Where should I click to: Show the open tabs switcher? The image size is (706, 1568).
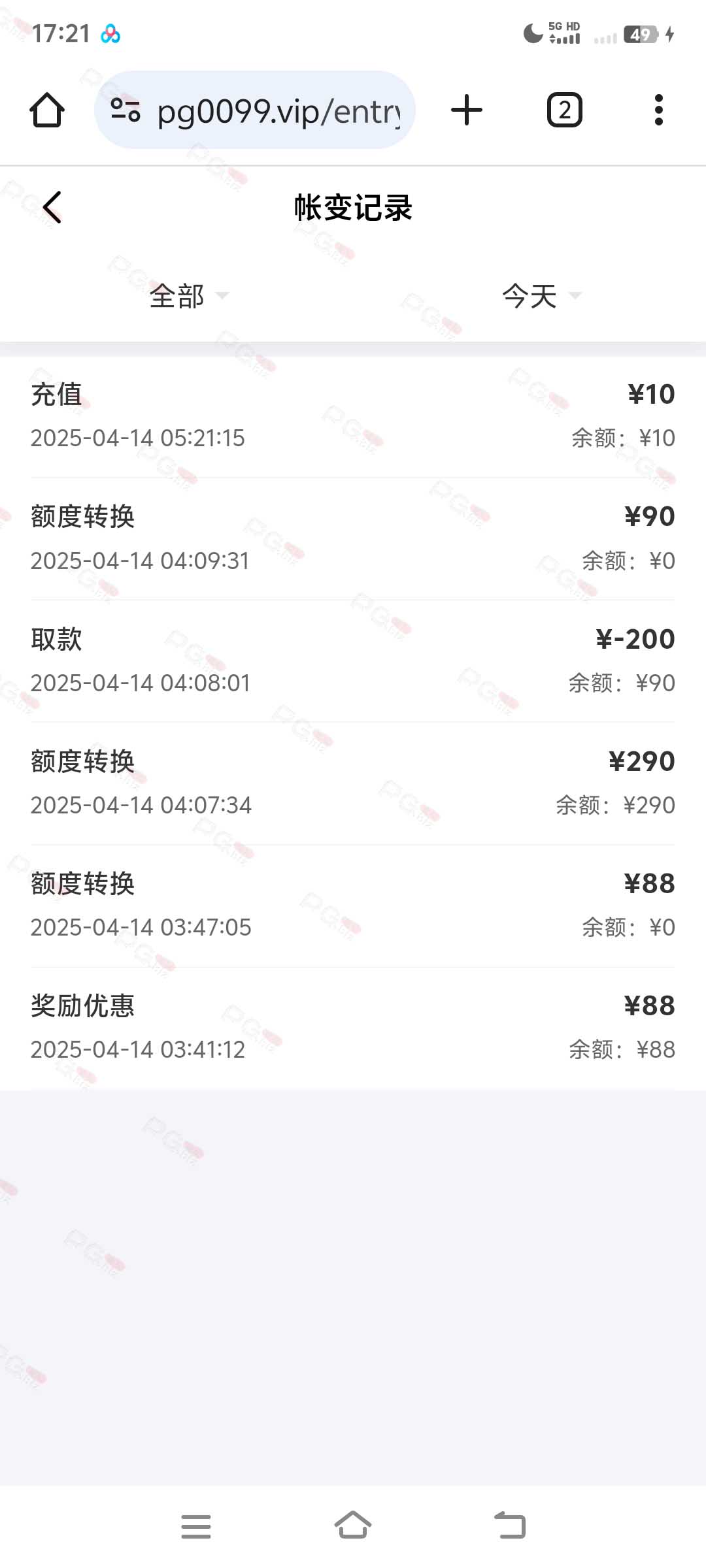point(564,110)
